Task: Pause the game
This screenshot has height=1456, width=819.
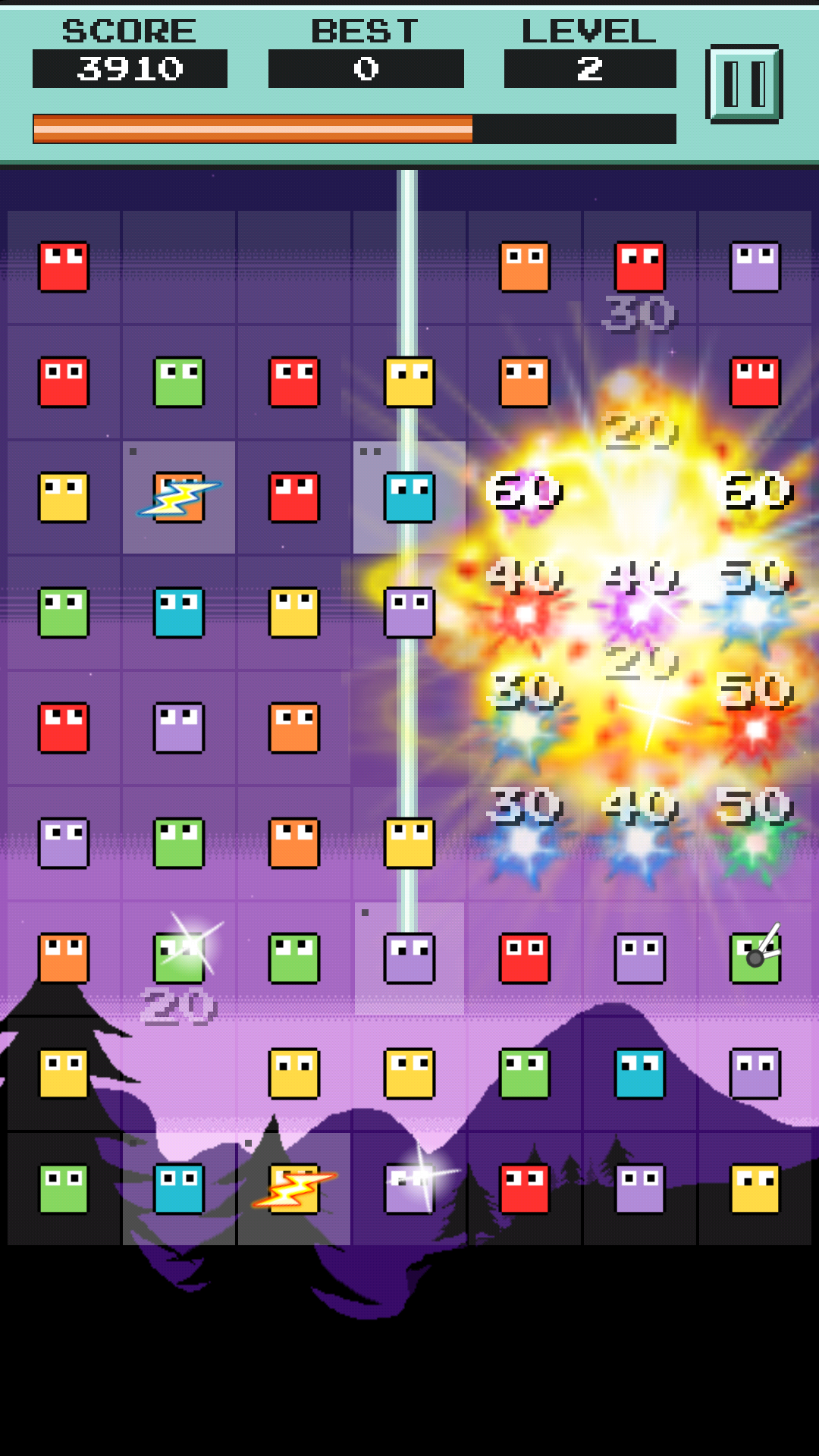Action: pos(744,84)
